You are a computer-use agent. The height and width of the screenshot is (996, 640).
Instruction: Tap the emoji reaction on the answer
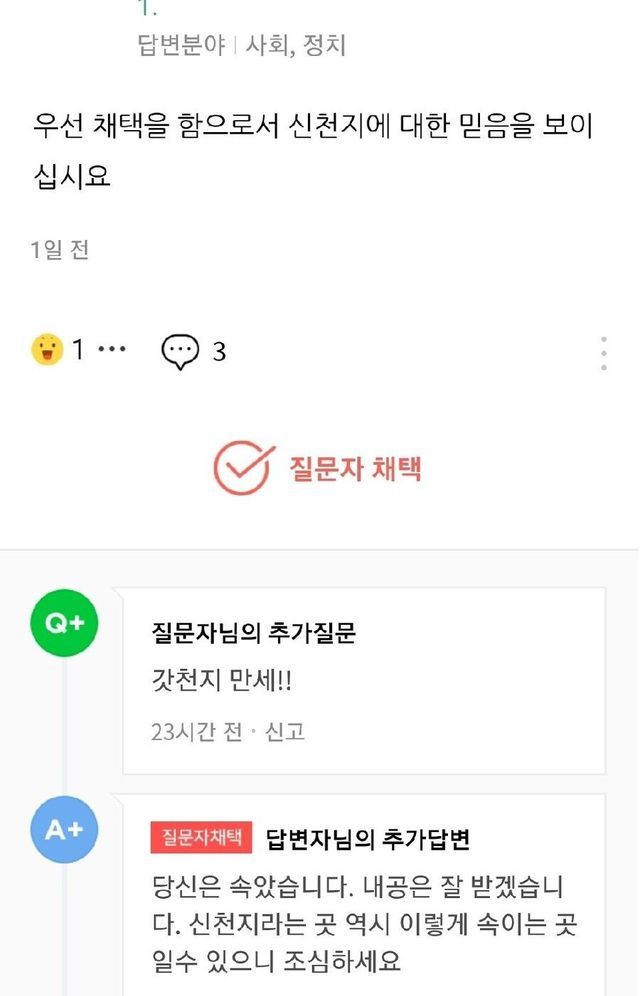click(47, 350)
